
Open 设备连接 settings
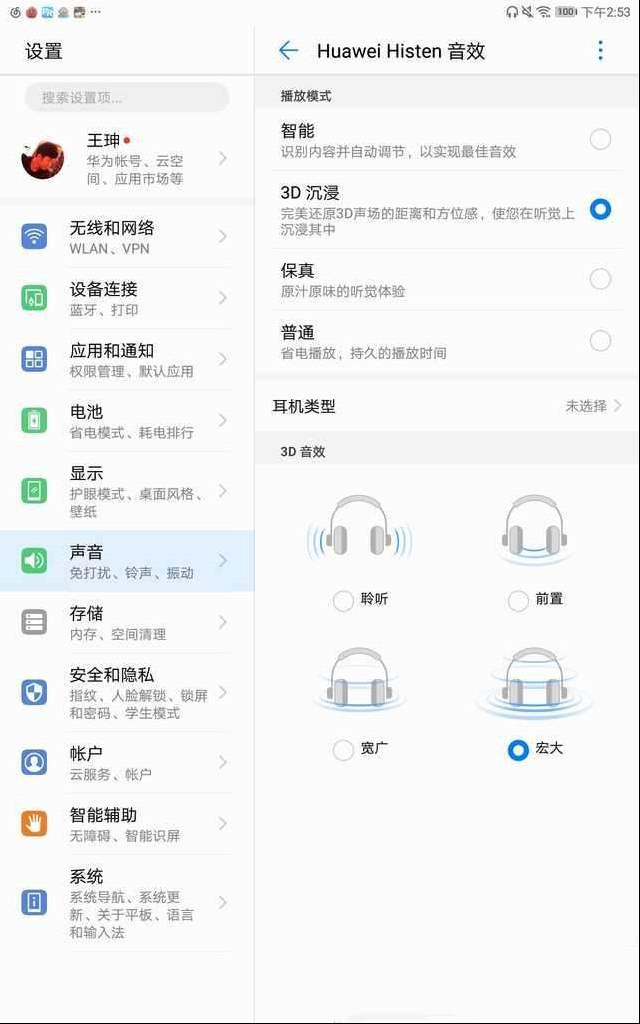tap(127, 298)
